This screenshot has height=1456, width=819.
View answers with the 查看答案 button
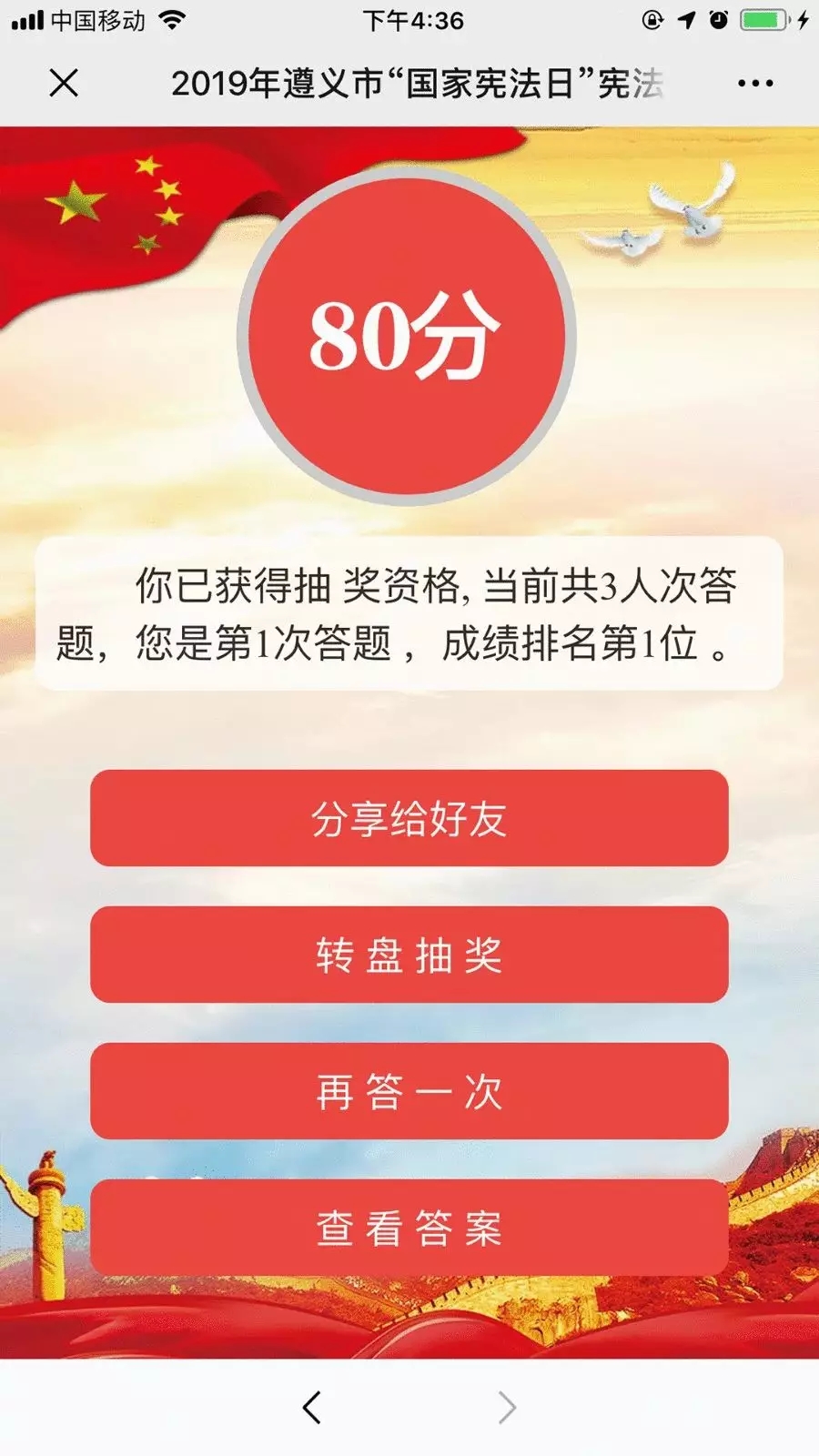[x=409, y=1228]
